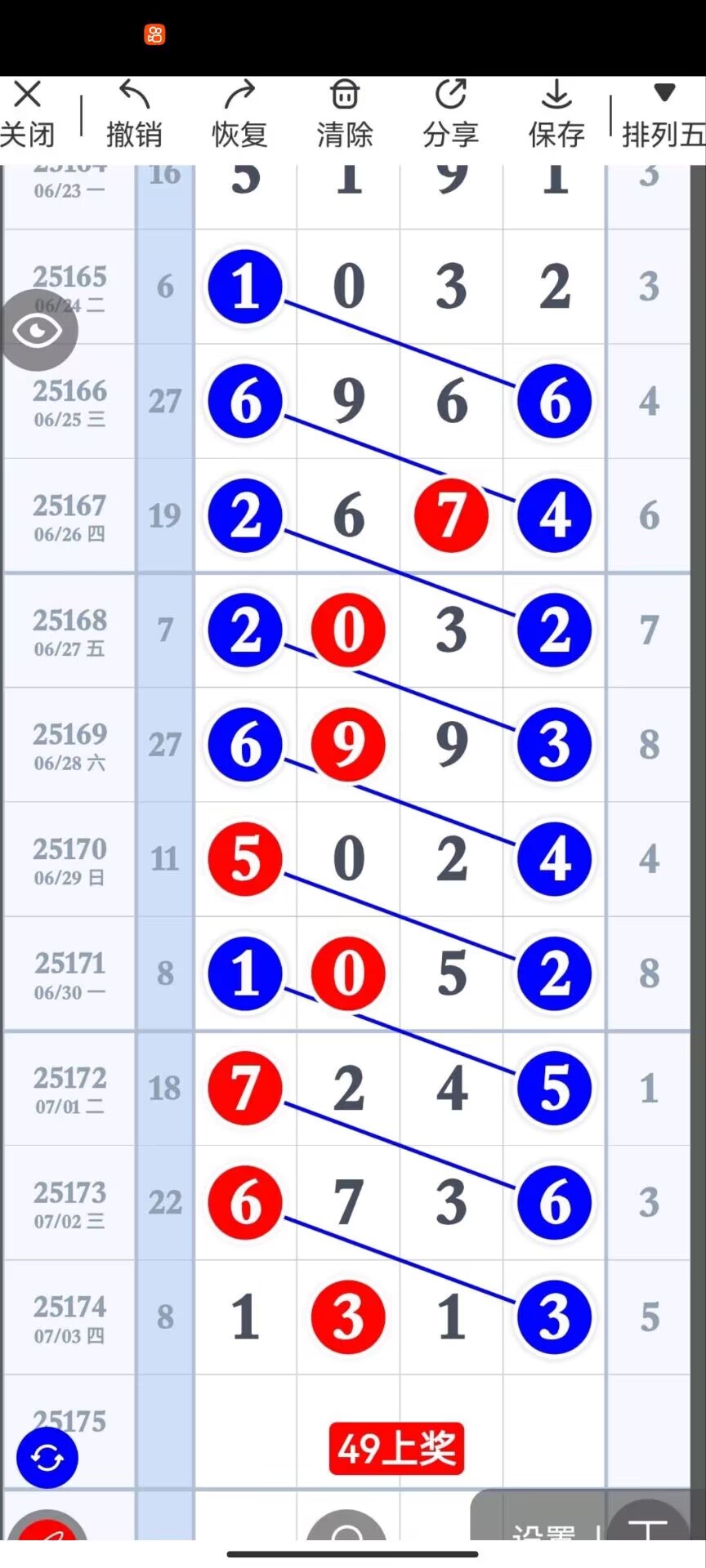Open the 设置 settings panel

coord(544,1531)
